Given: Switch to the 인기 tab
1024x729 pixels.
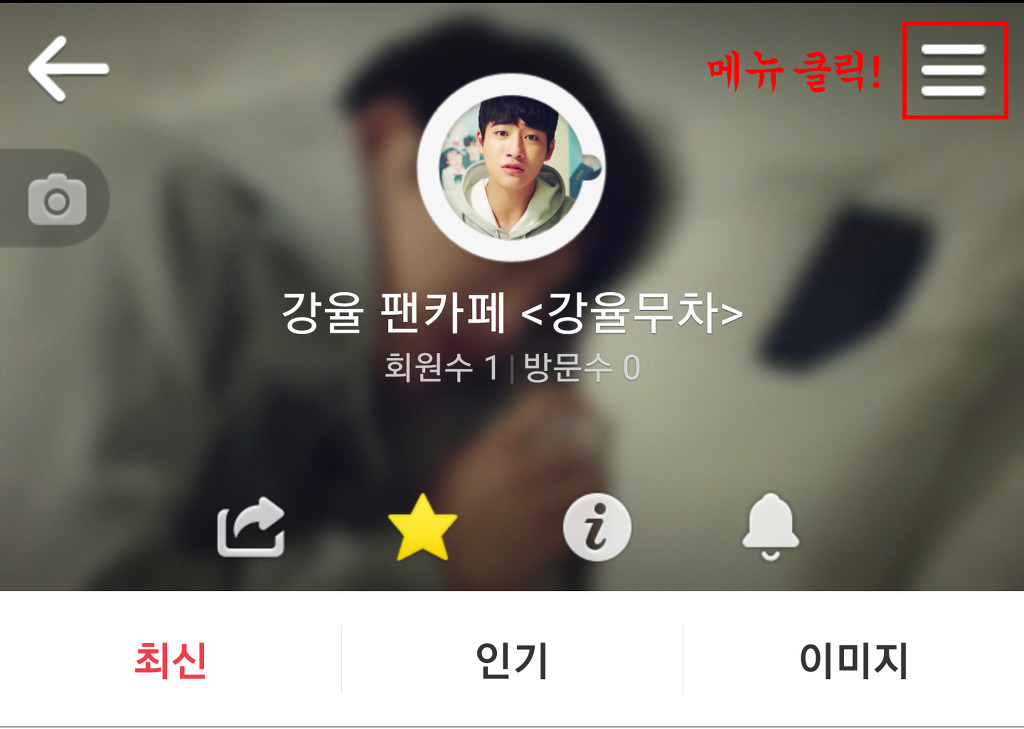Looking at the screenshot, I should pyautogui.click(x=512, y=660).
